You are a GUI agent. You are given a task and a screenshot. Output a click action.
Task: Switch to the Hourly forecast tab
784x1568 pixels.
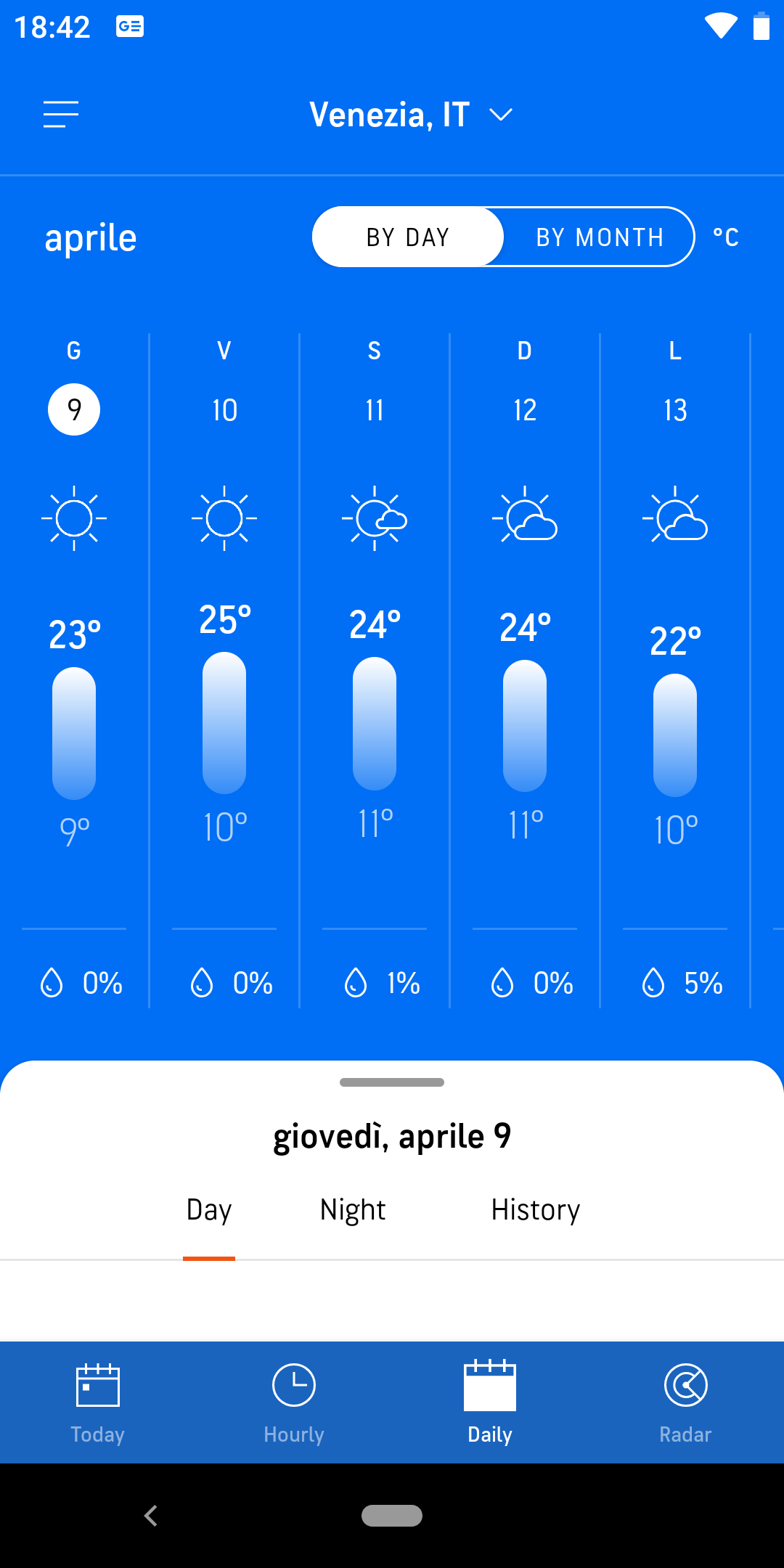point(294,1402)
